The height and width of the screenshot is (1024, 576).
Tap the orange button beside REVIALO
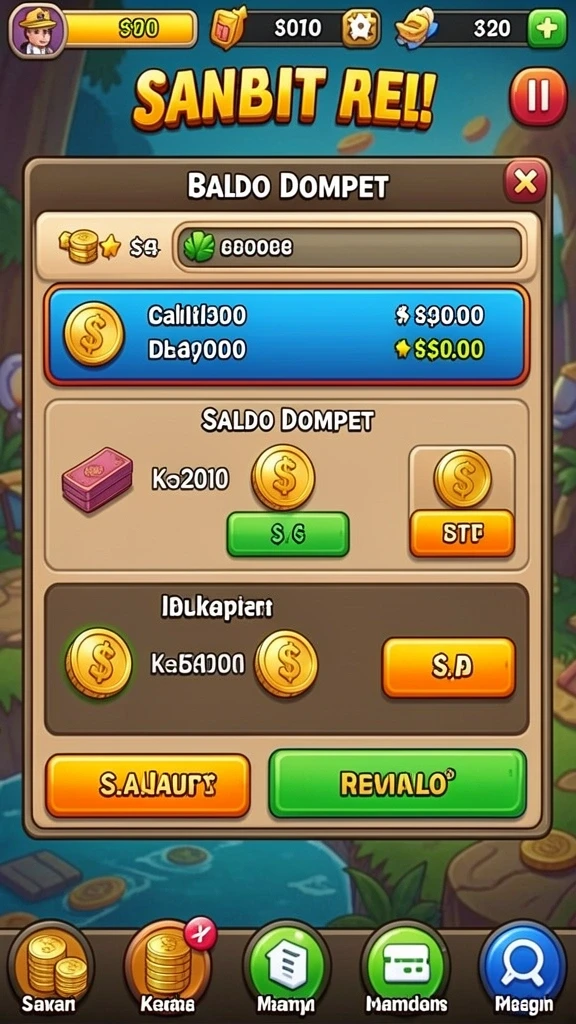tap(148, 786)
